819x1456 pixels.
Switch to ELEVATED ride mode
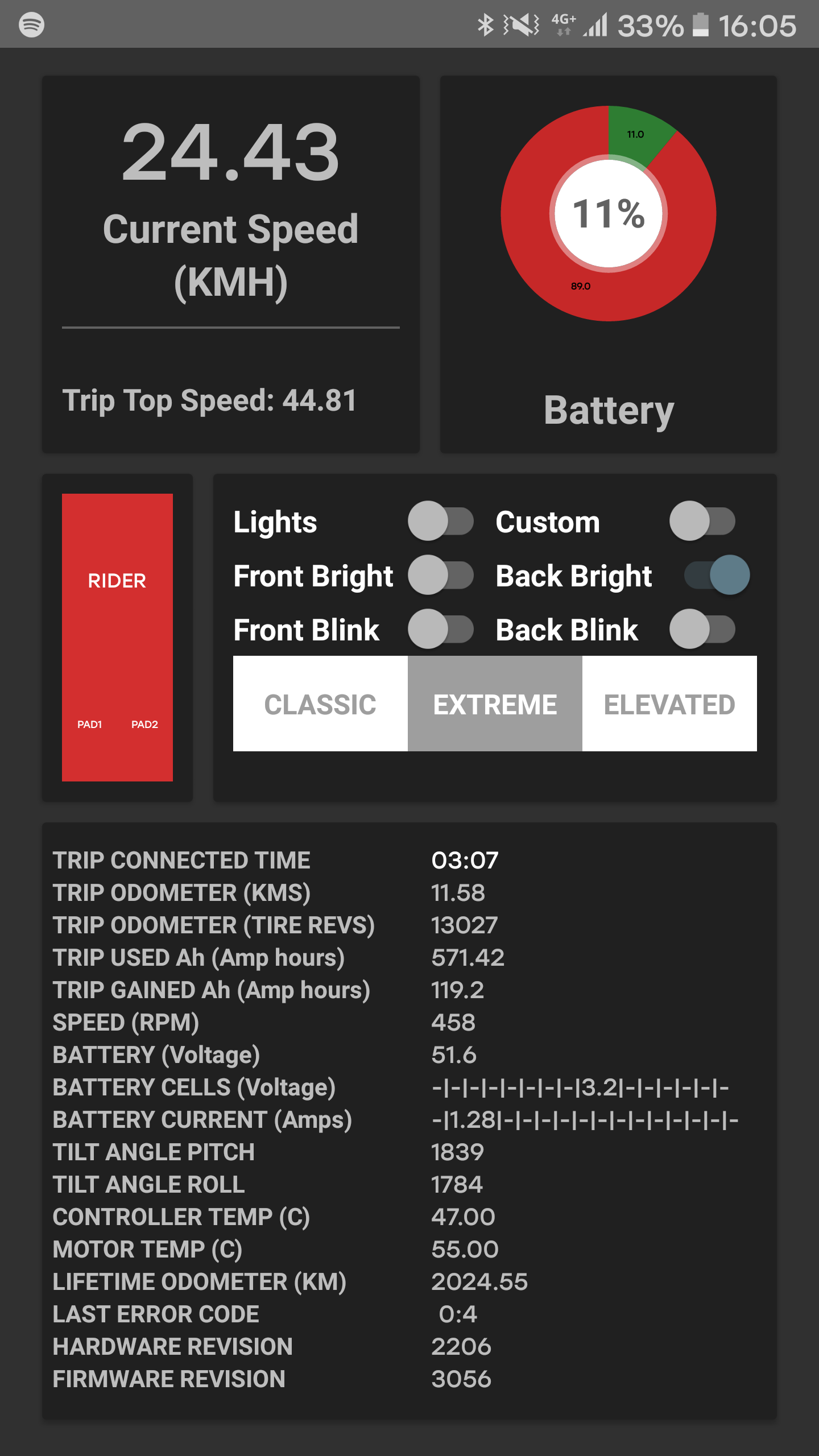(669, 704)
